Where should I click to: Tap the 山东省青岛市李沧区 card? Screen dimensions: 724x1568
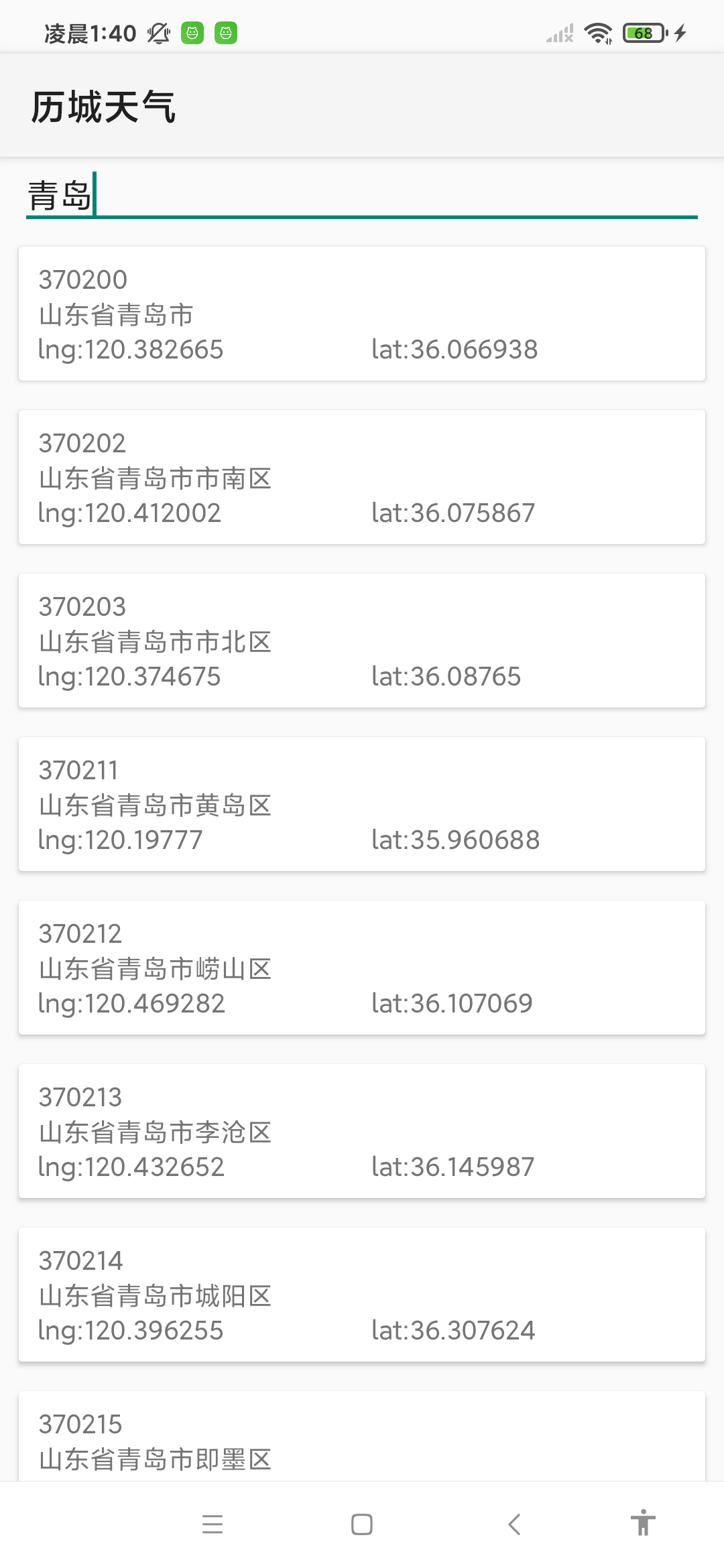(x=362, y=1131)
